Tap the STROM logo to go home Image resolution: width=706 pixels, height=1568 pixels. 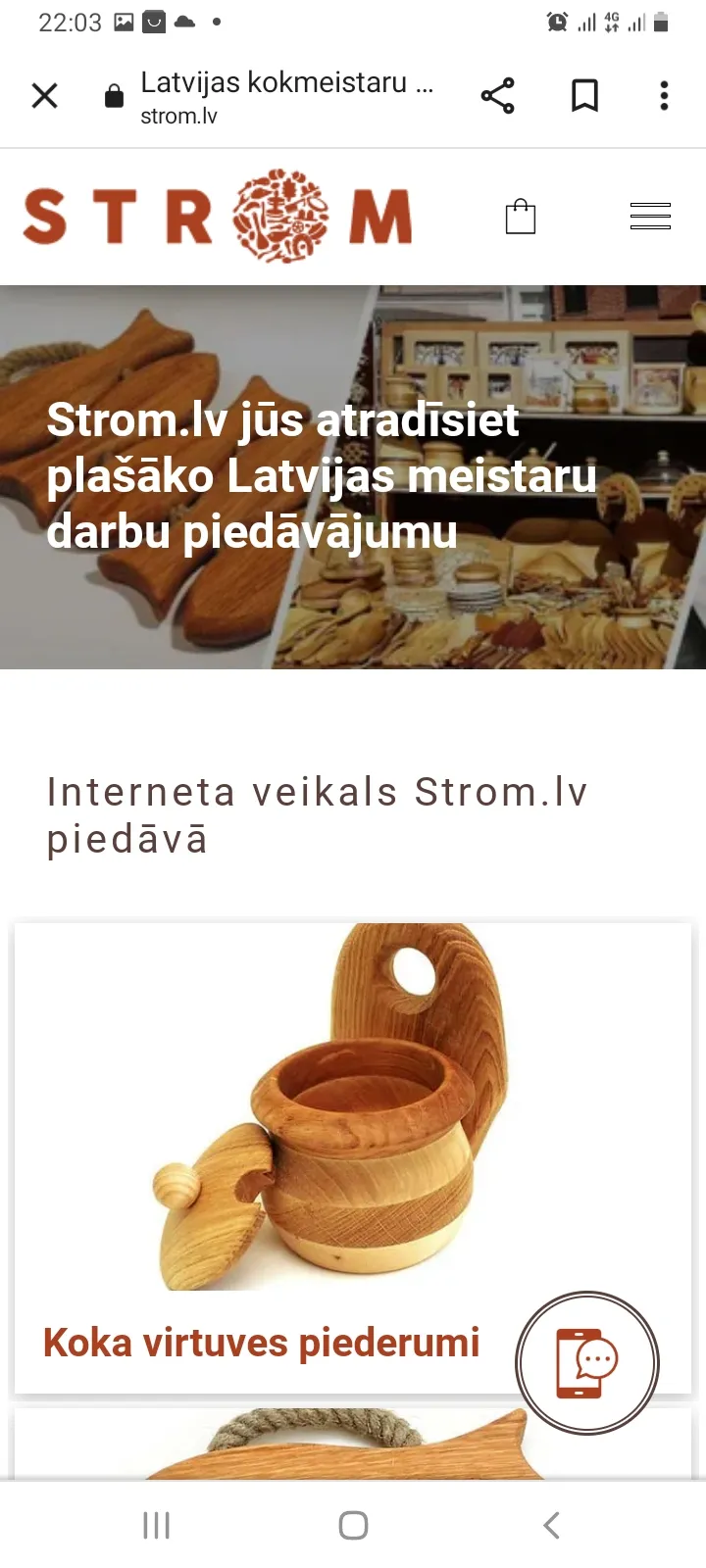(x=218, y=216)
